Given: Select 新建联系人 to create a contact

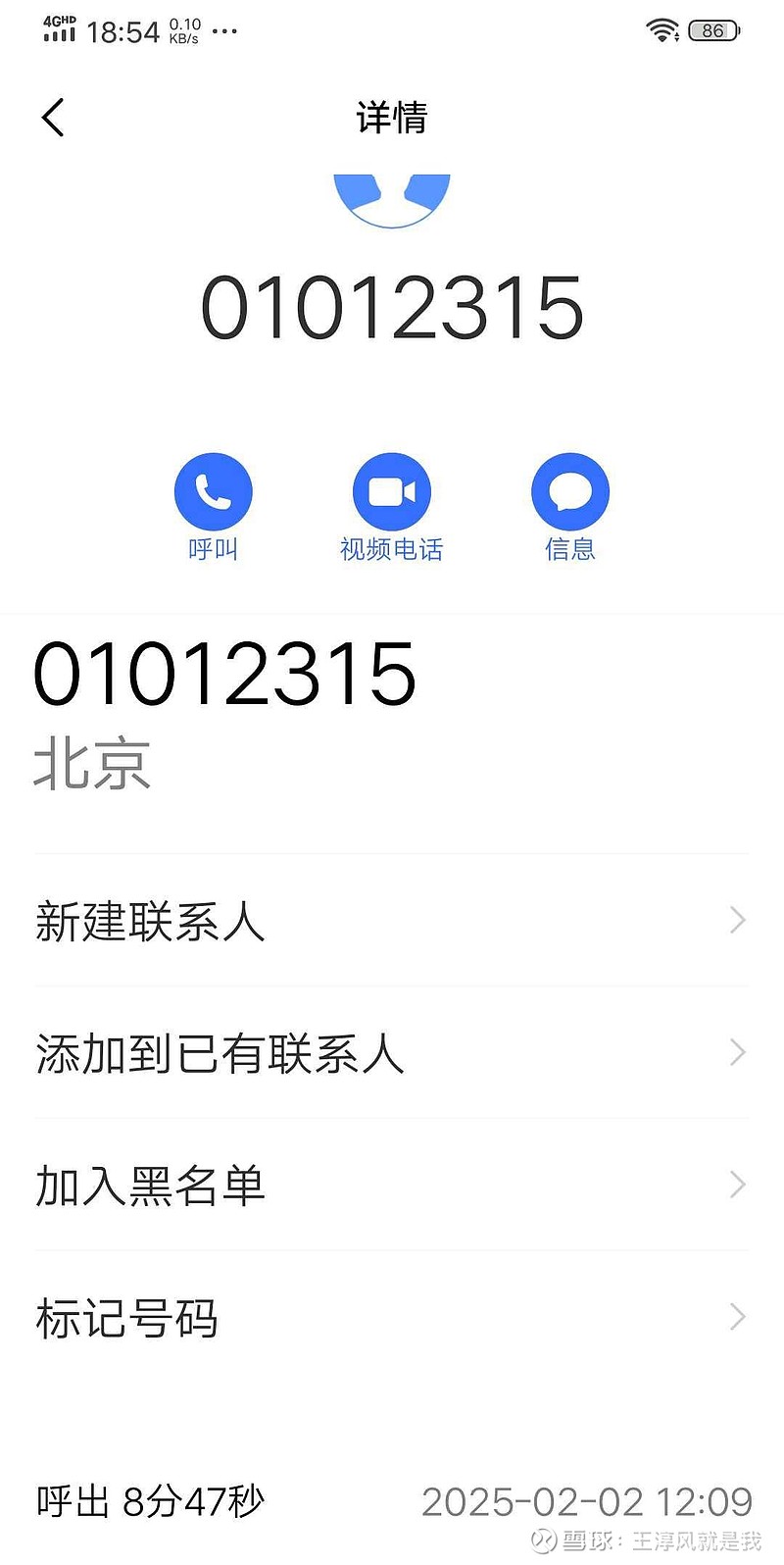Looking at the screenshot, I should (150, 920).
